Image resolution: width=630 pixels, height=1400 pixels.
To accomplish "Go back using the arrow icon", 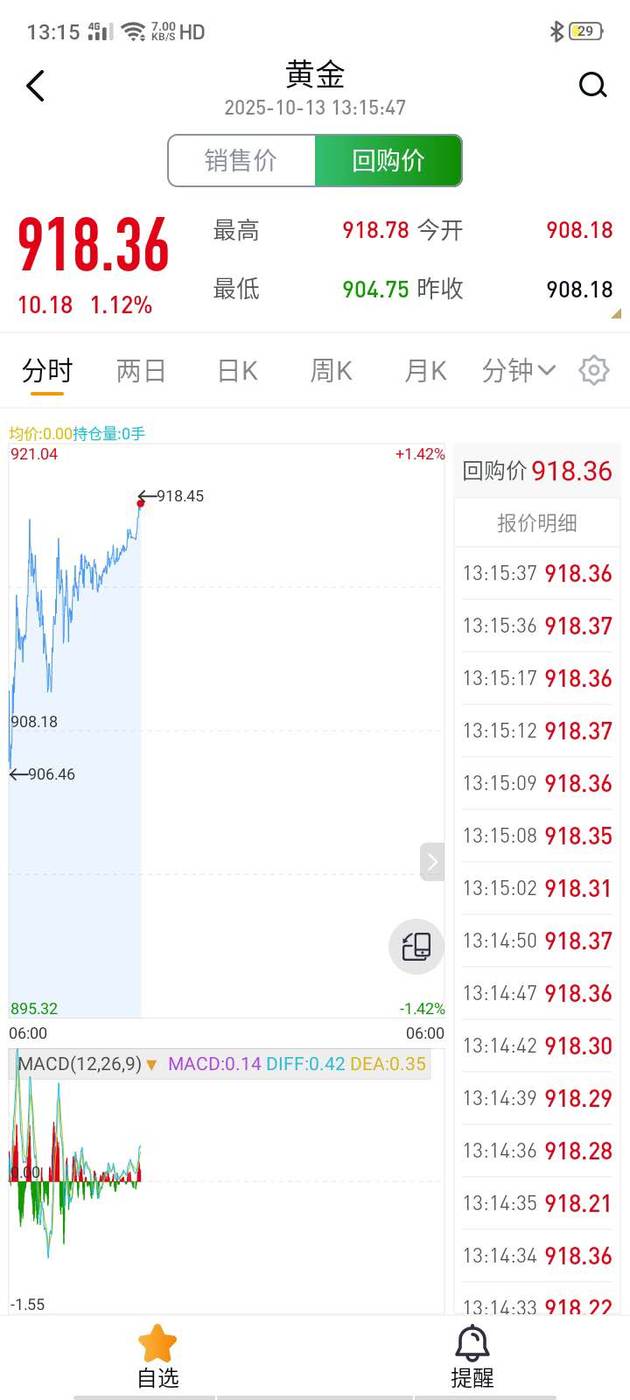I will pos(36,86).
